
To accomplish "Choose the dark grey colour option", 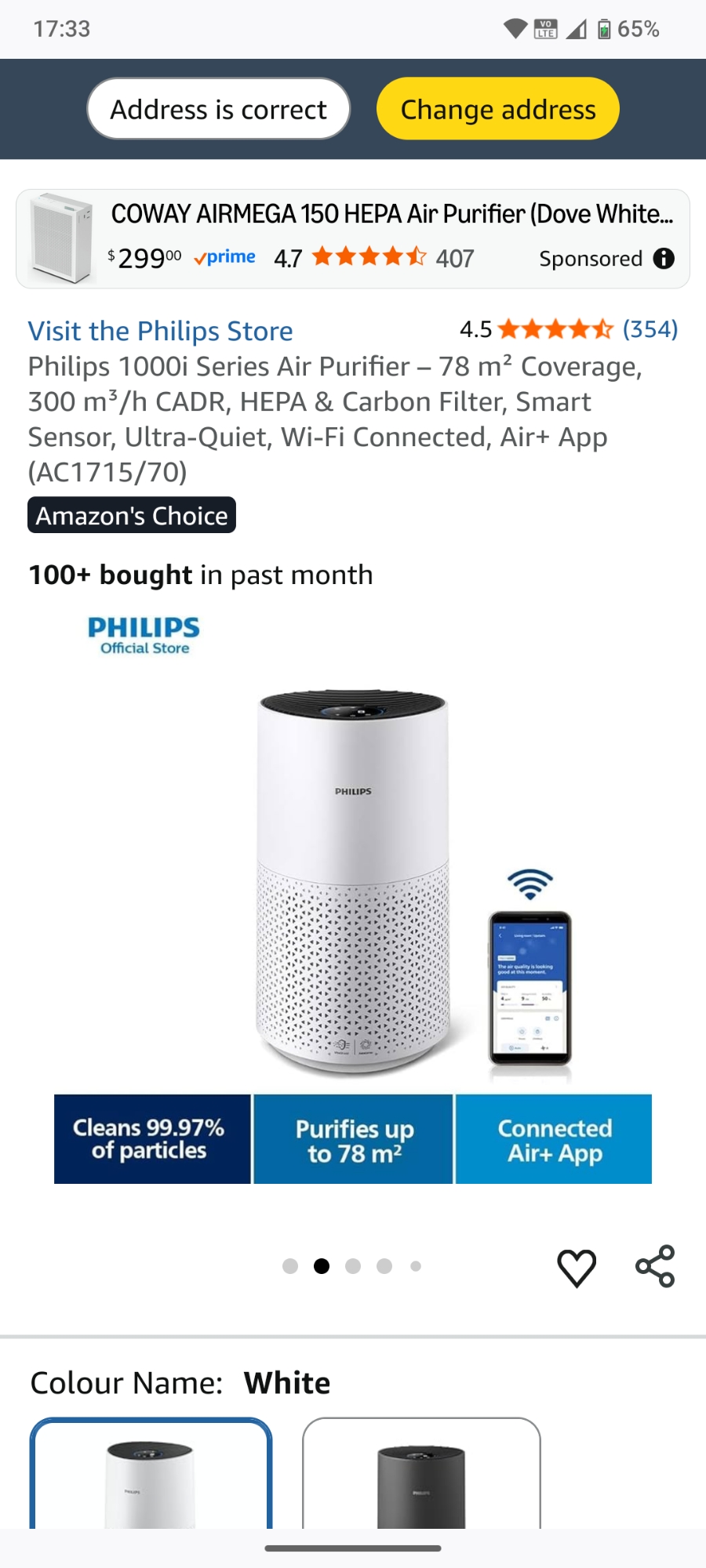I will pyautogui.click(x=421, y=1474).
